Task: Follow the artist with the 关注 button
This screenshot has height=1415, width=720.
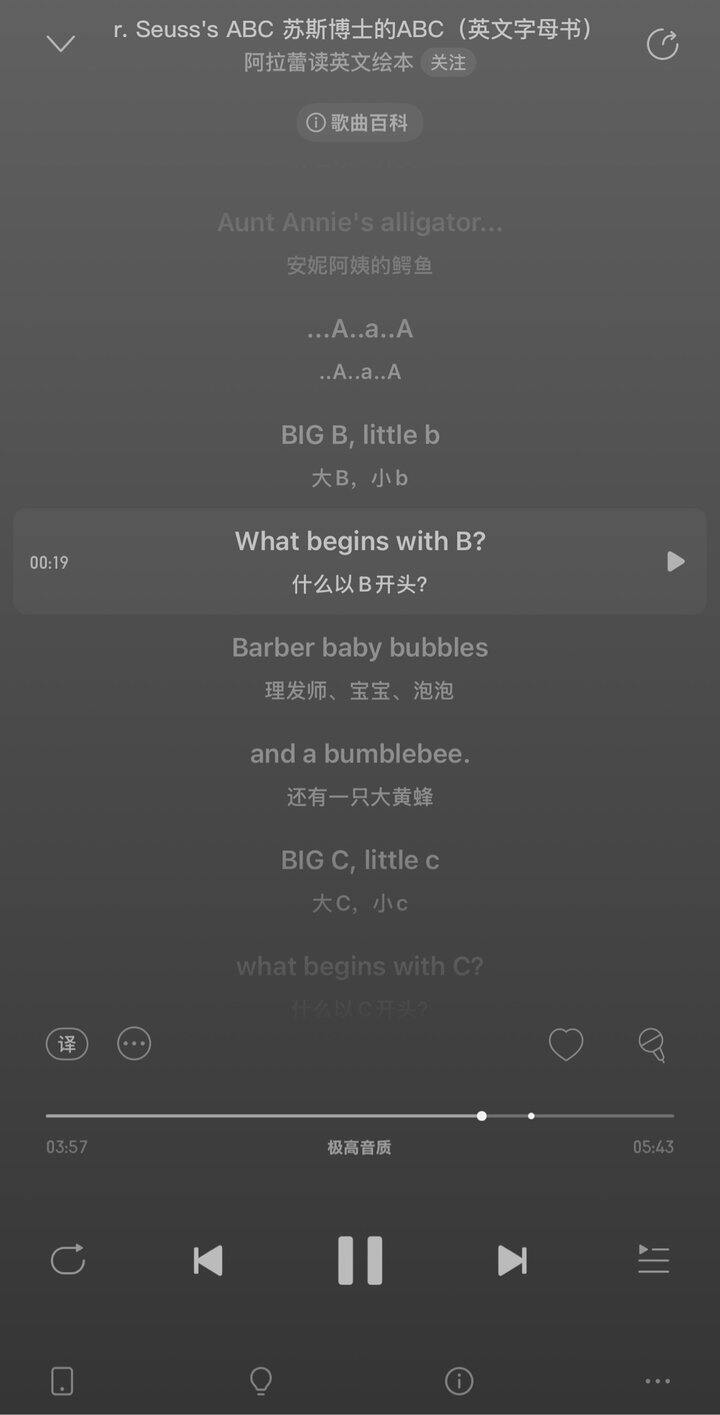Action: tap(448, 62)
